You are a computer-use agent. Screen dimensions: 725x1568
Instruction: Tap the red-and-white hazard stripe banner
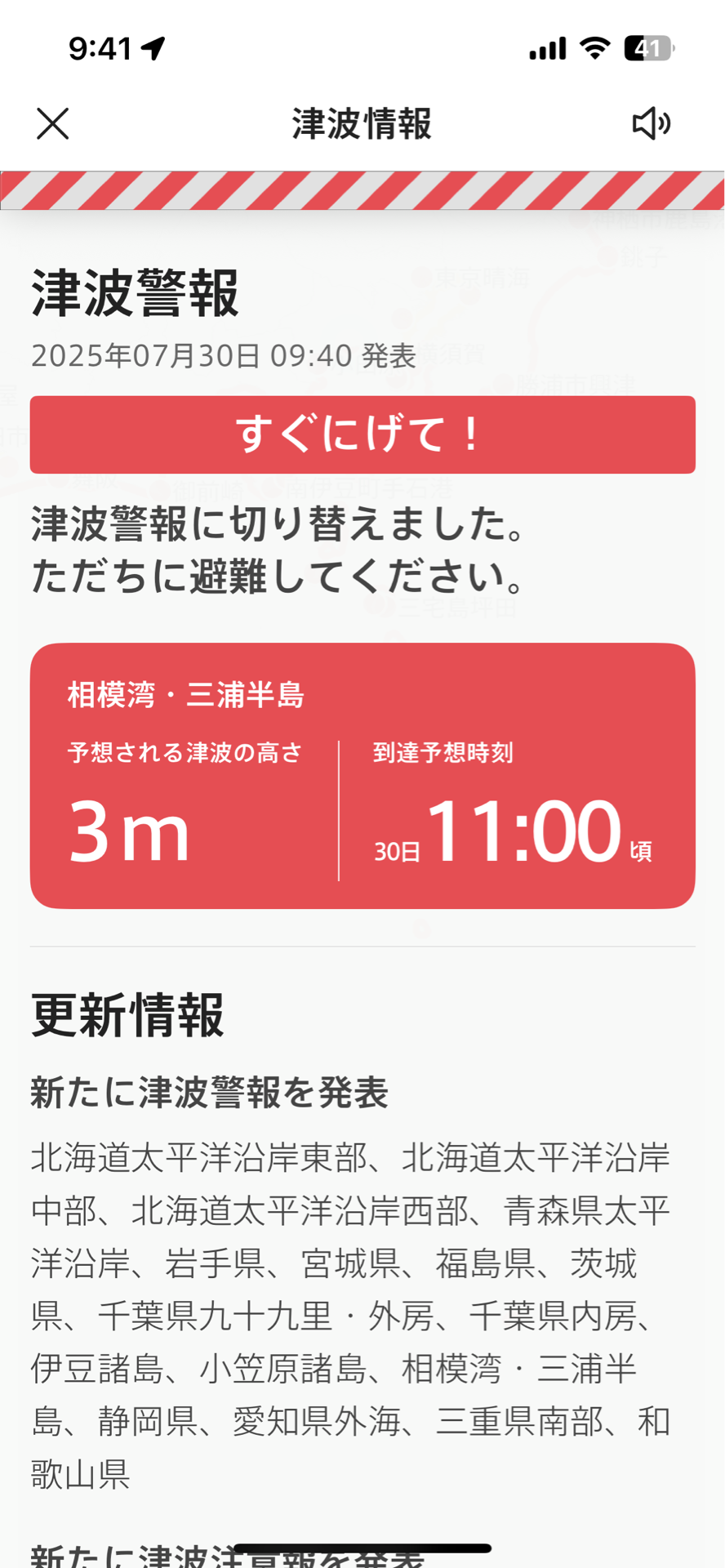[362, 190]
